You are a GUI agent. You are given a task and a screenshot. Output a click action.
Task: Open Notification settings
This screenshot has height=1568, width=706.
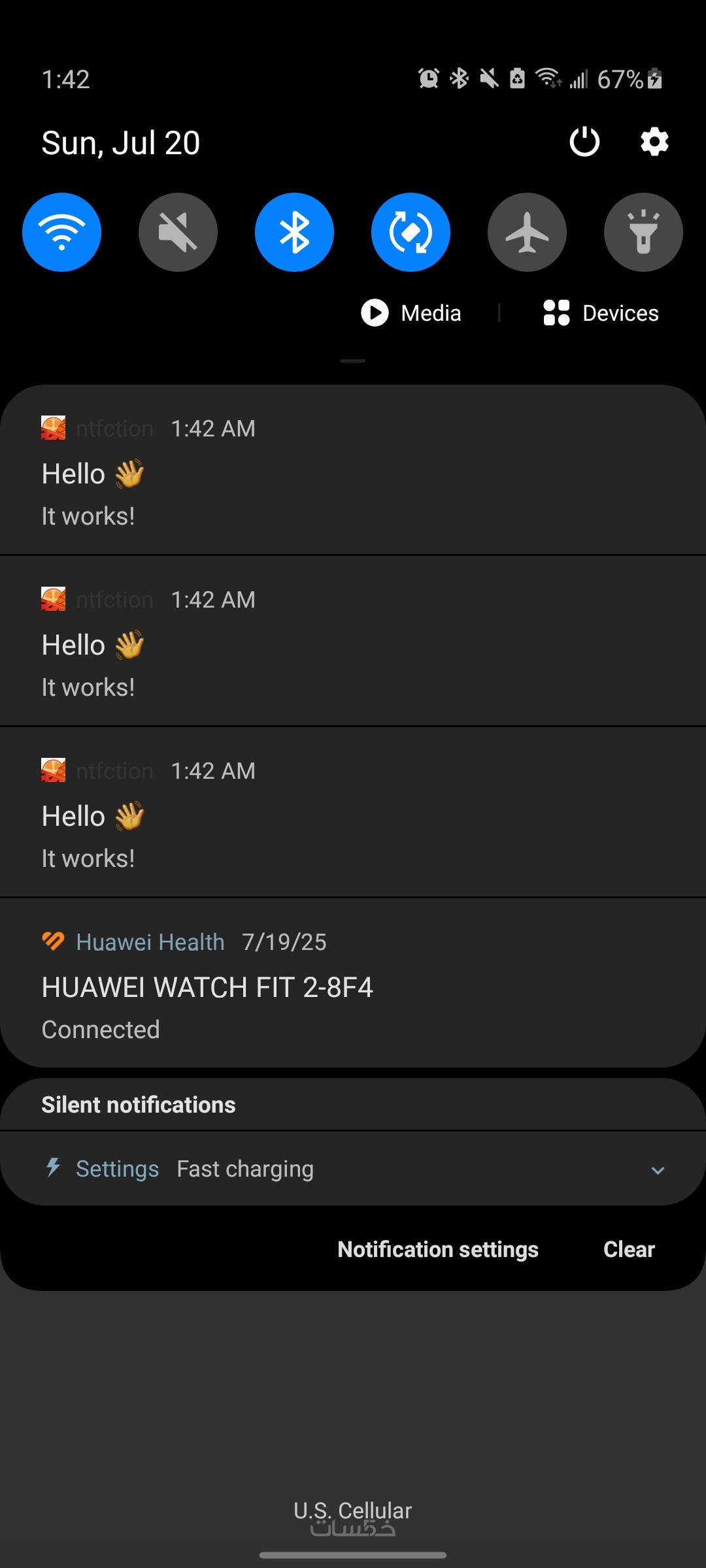coord(438,1249)
